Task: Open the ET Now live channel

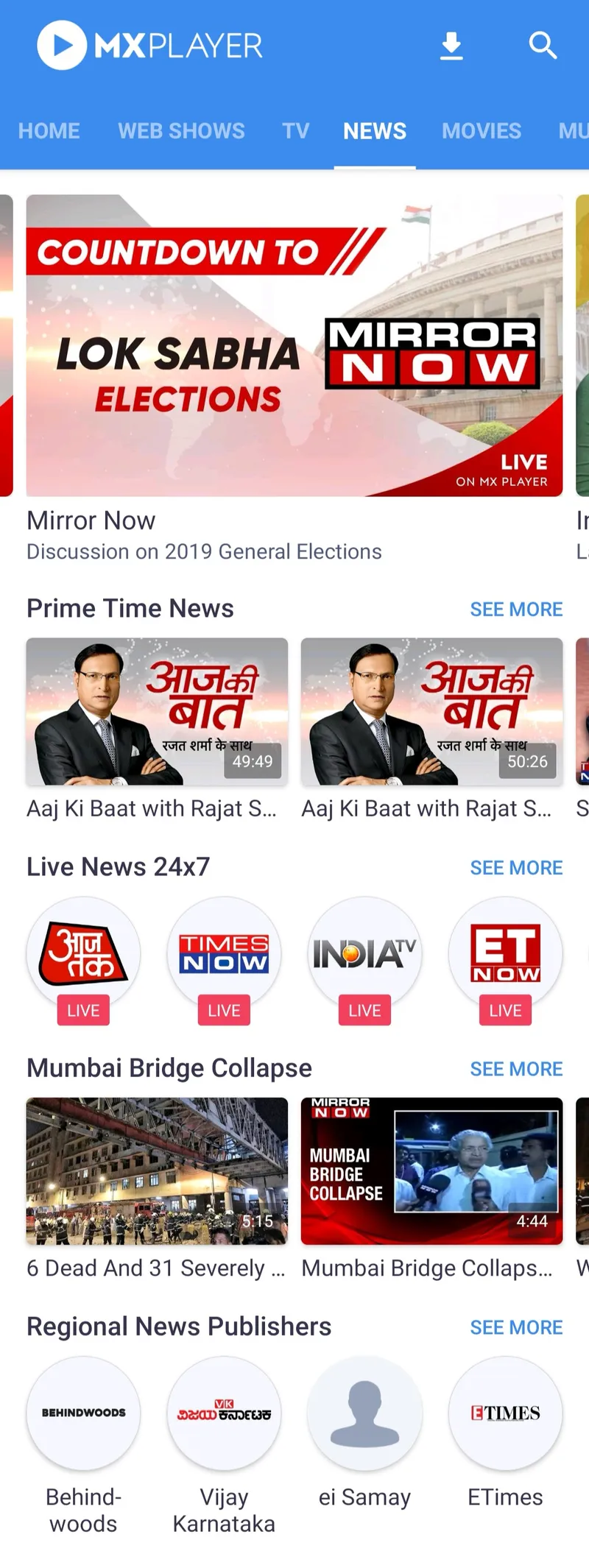Action: 506,955
